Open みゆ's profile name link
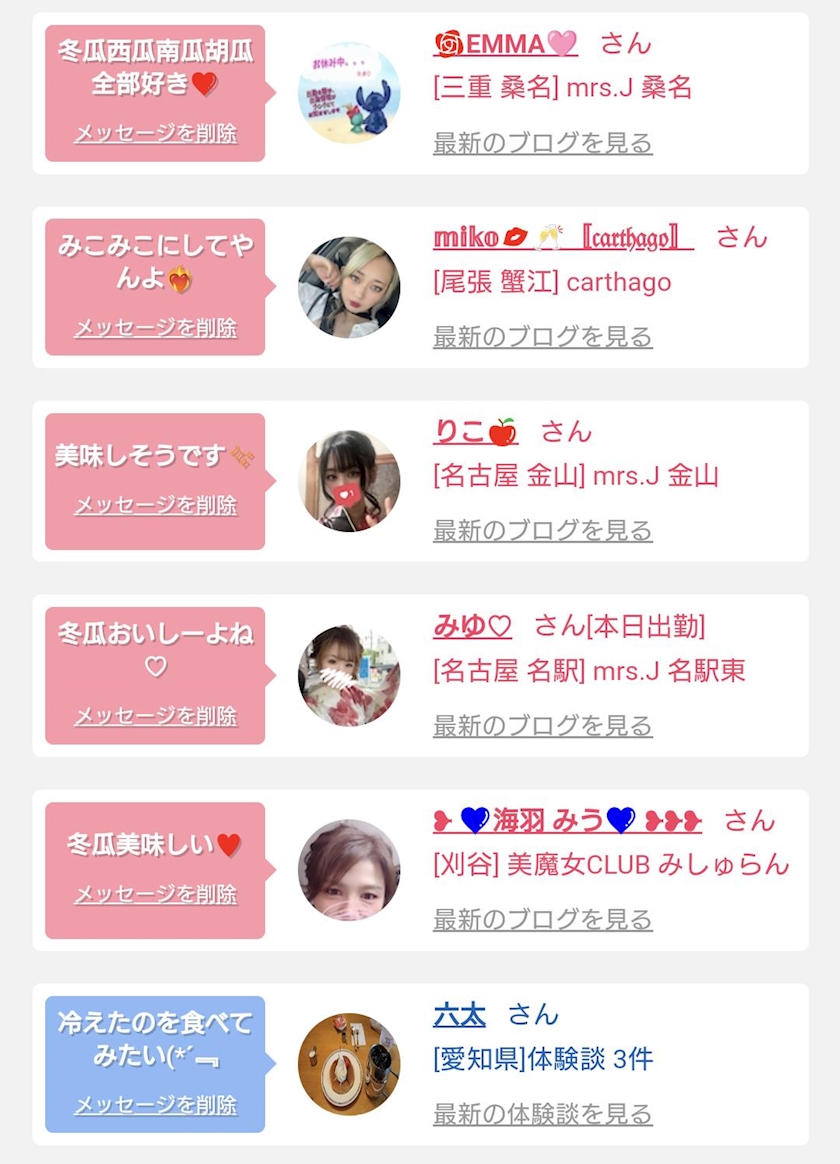Screen dimensions: 840x1164 click(x=472, y=626)
